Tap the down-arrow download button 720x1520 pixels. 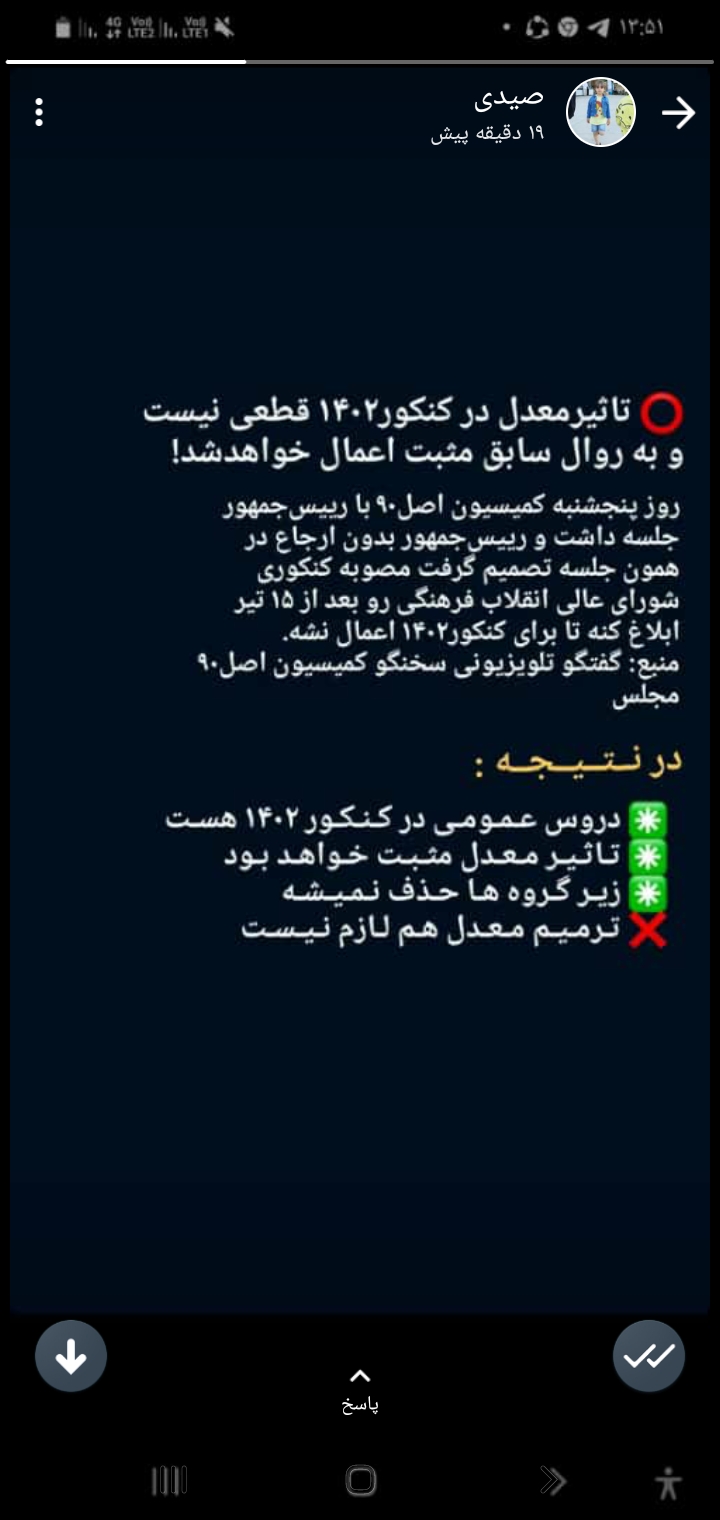click(x=71, y=1356)
